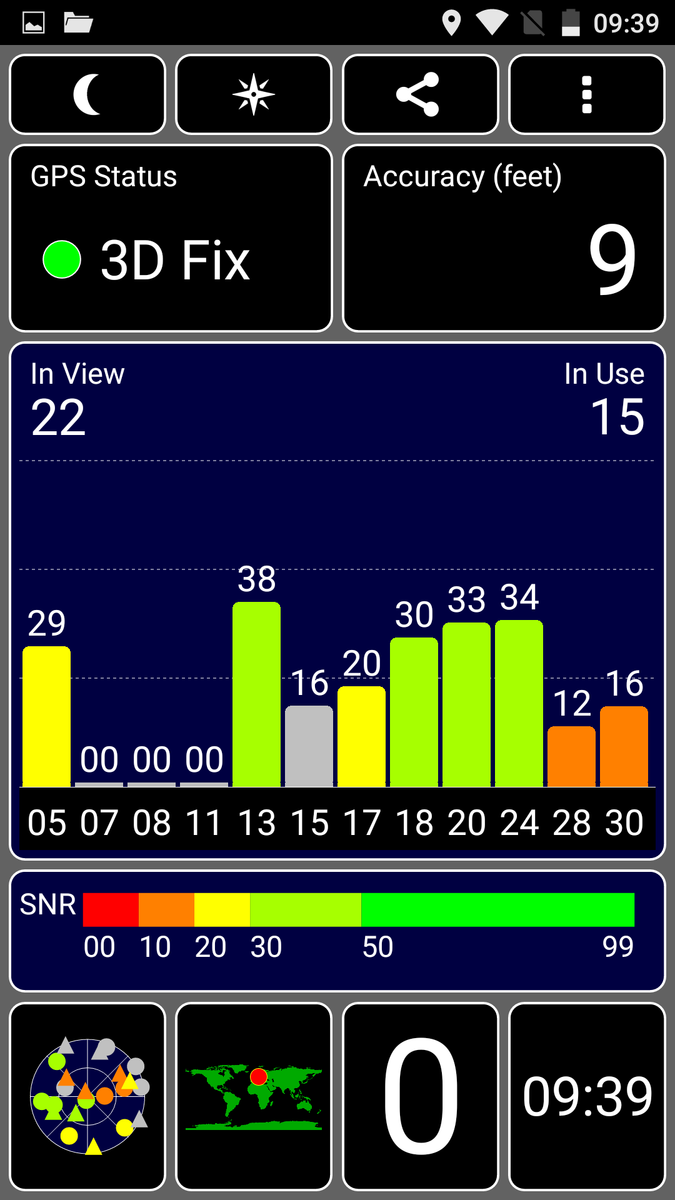Open the world map tile
Viewport: 675px width, 1200px height.
click(x=253, y=1096)
